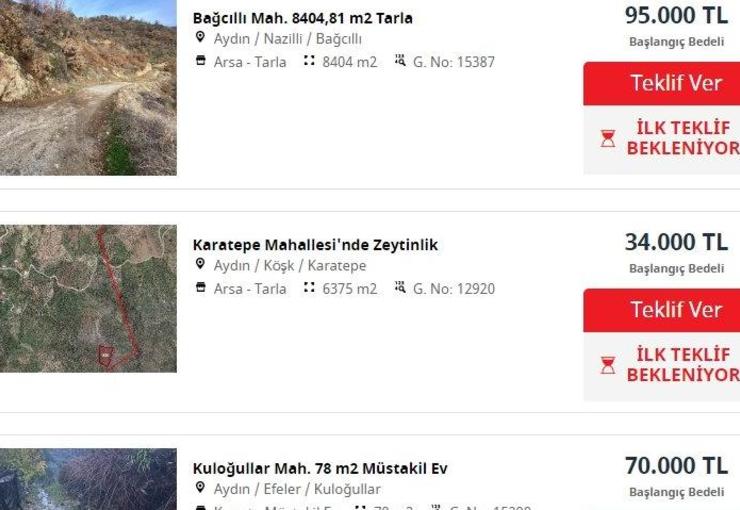
Task: Open the Kuloğullar Mah. 78 m2 Müstakil Ev listing
Action: pos(320,468)
